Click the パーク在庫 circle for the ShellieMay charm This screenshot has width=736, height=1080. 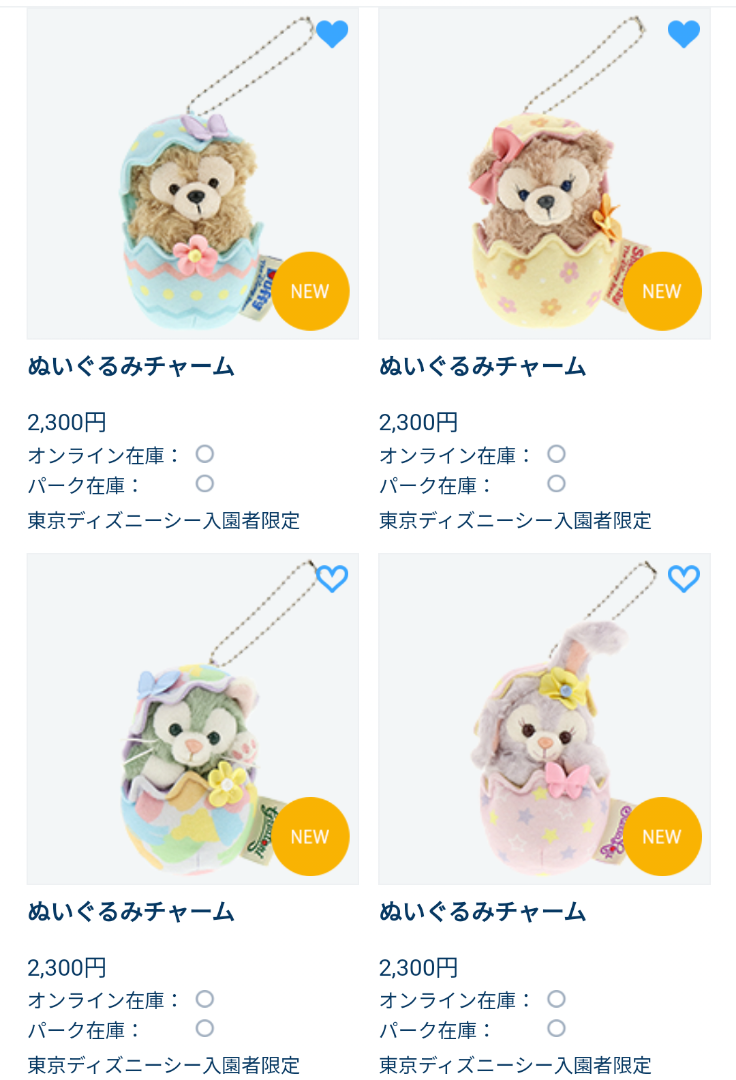coord(557,483)
